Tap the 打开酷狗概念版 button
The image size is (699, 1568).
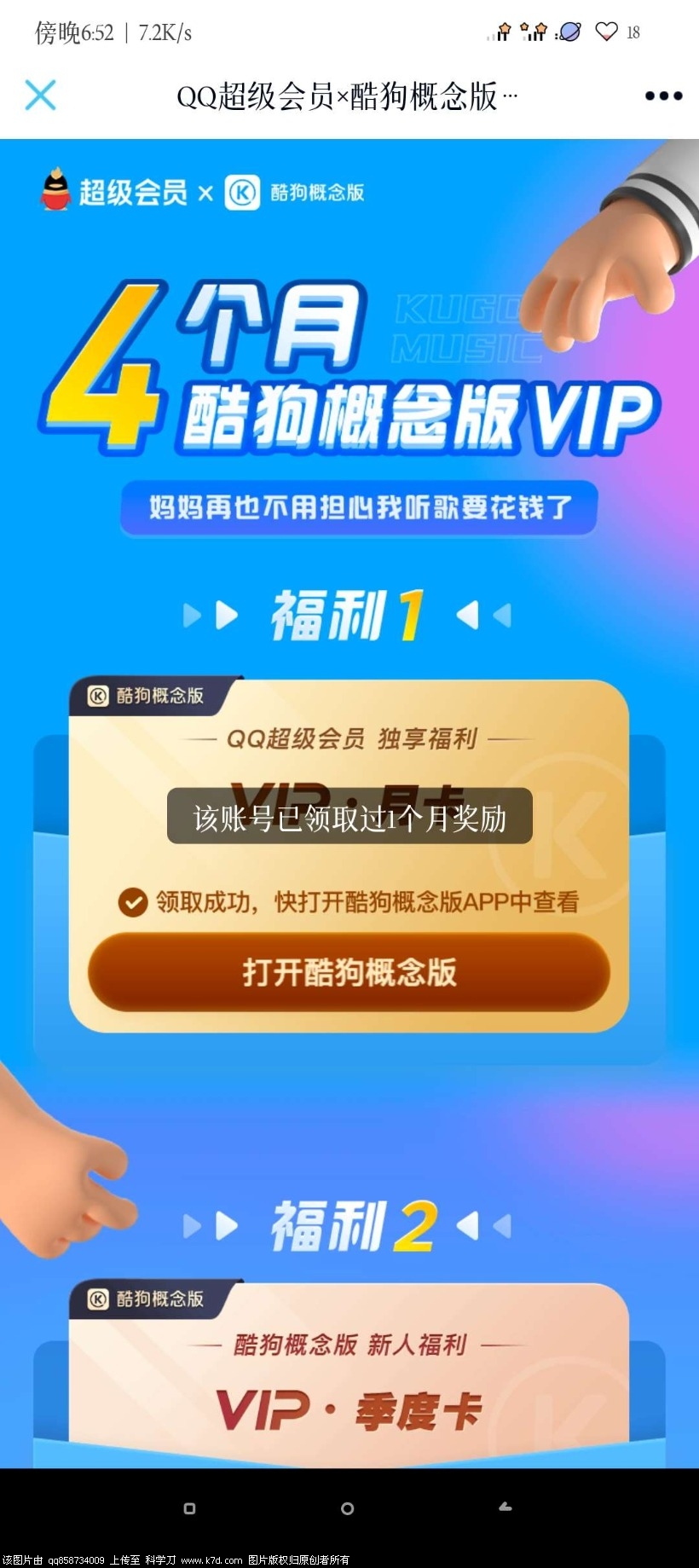point(349,973)
